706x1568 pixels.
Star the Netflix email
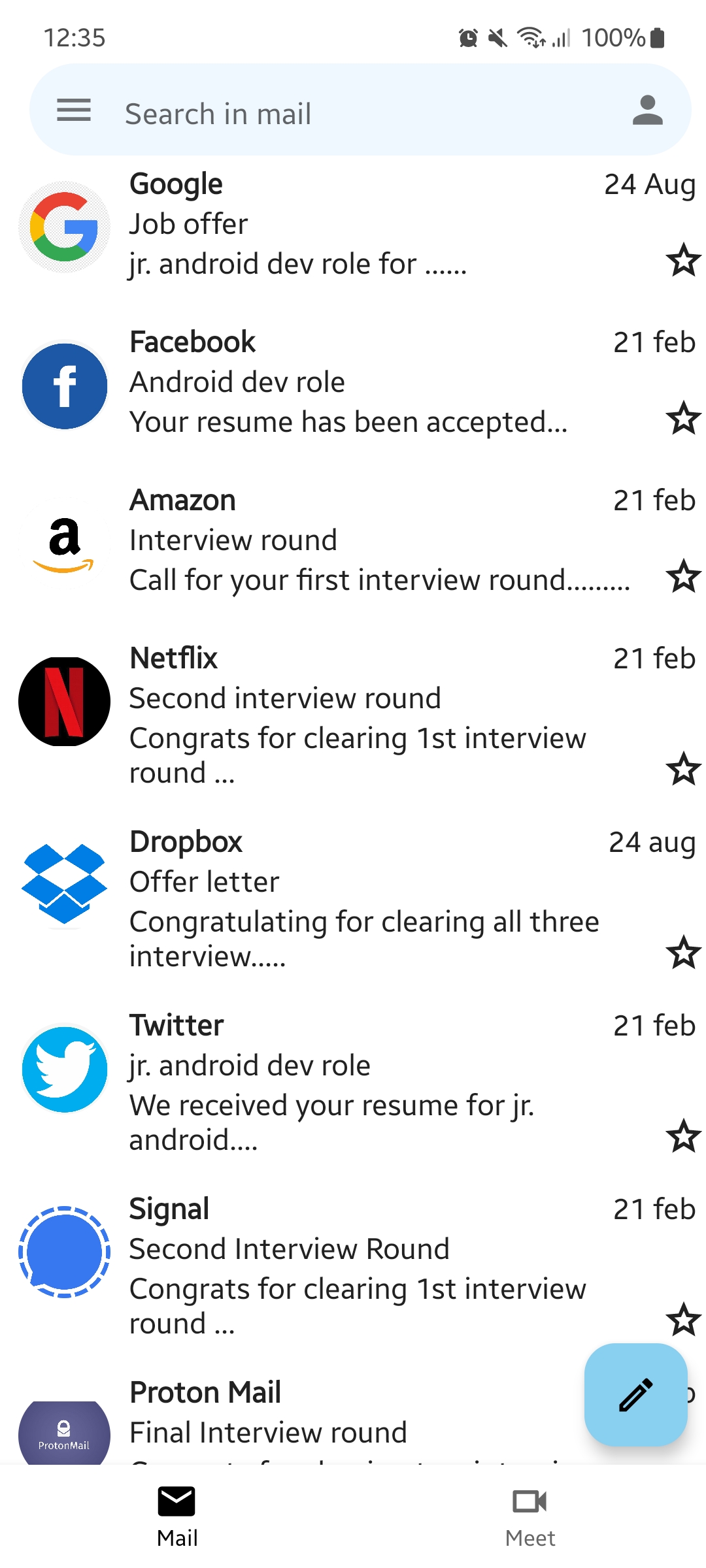pos(683,768)
